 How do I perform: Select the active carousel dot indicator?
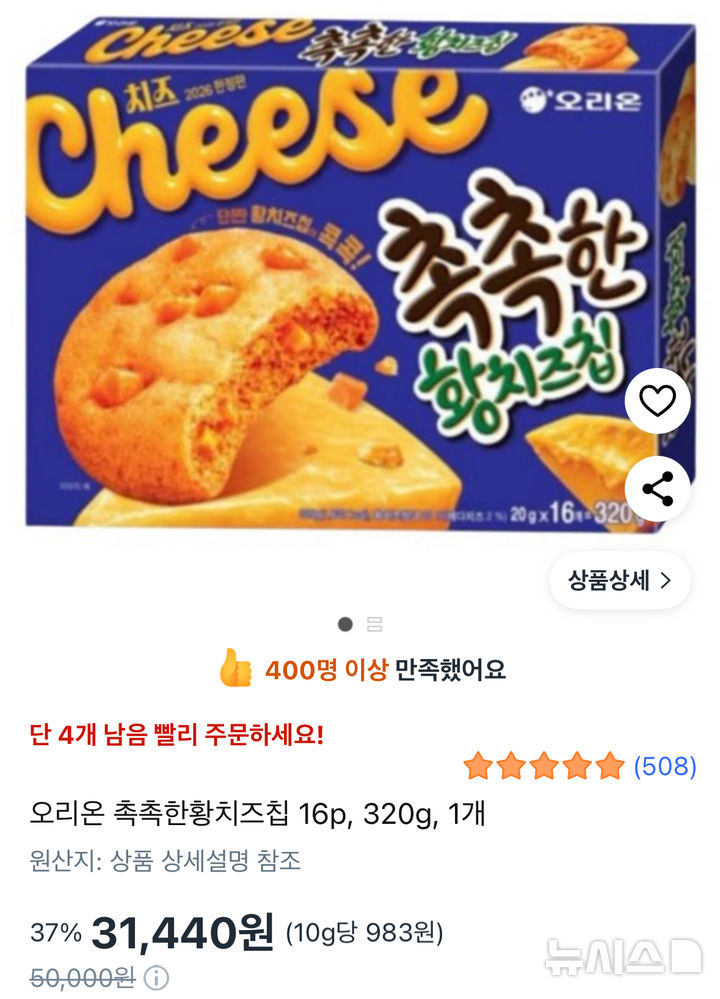[x=345, y=622]
